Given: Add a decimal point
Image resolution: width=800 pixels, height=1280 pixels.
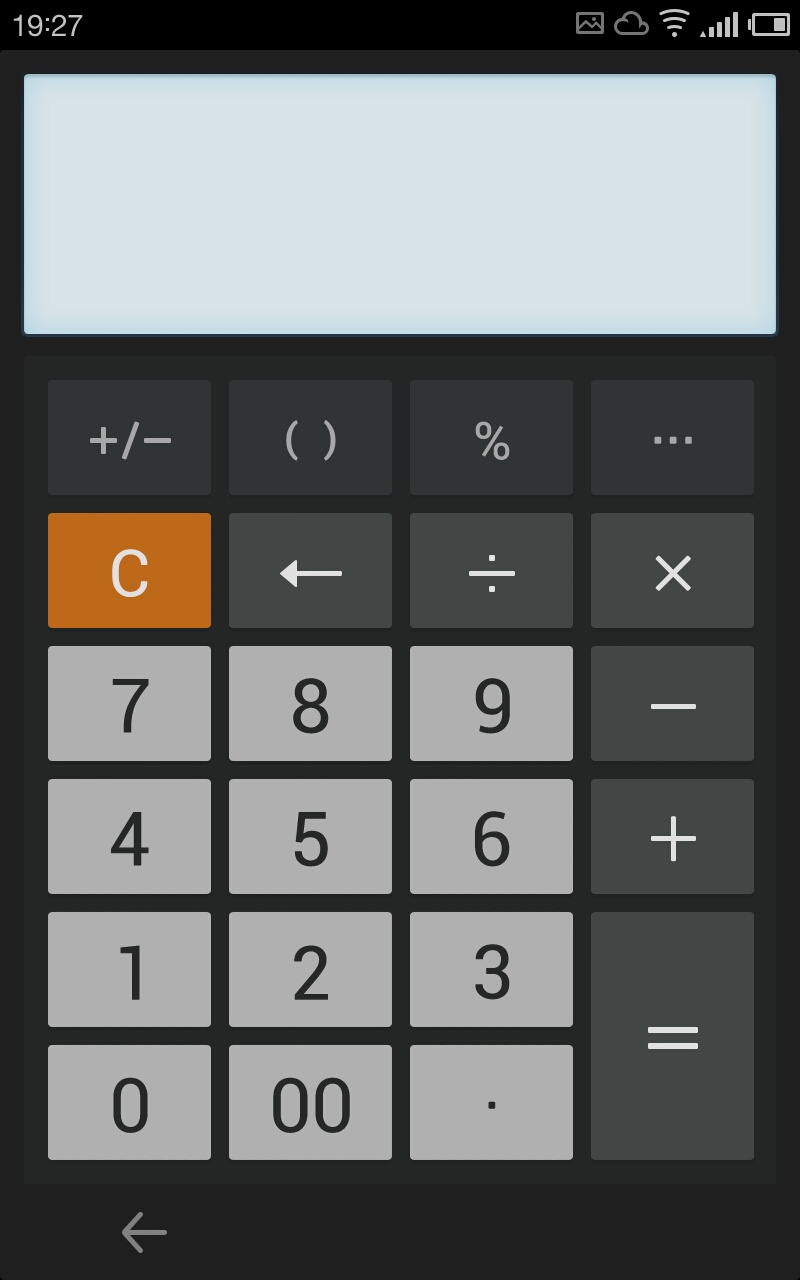Looking at the screenshot, I should pos(491,1102).
